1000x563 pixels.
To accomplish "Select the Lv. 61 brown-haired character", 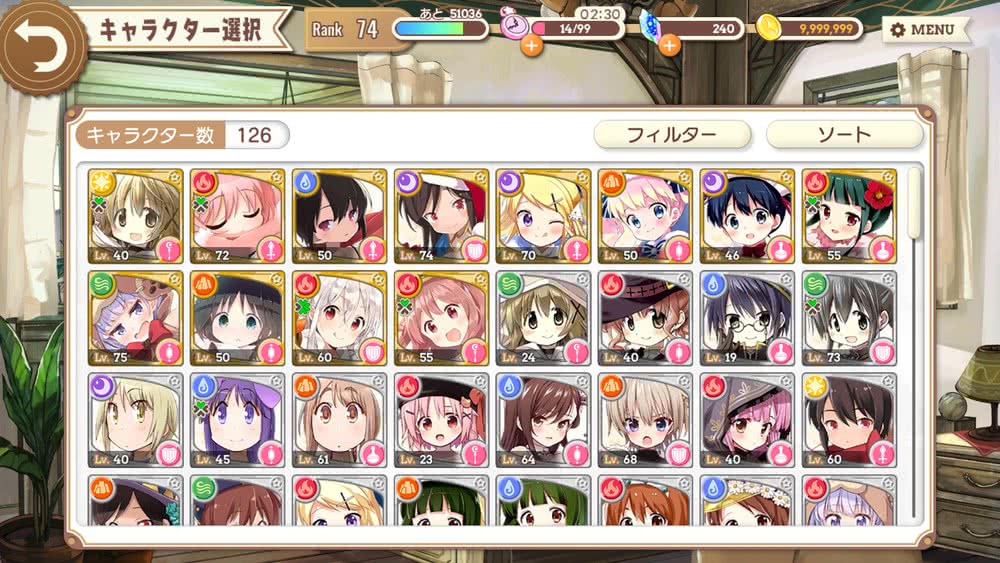I will 339,419.
